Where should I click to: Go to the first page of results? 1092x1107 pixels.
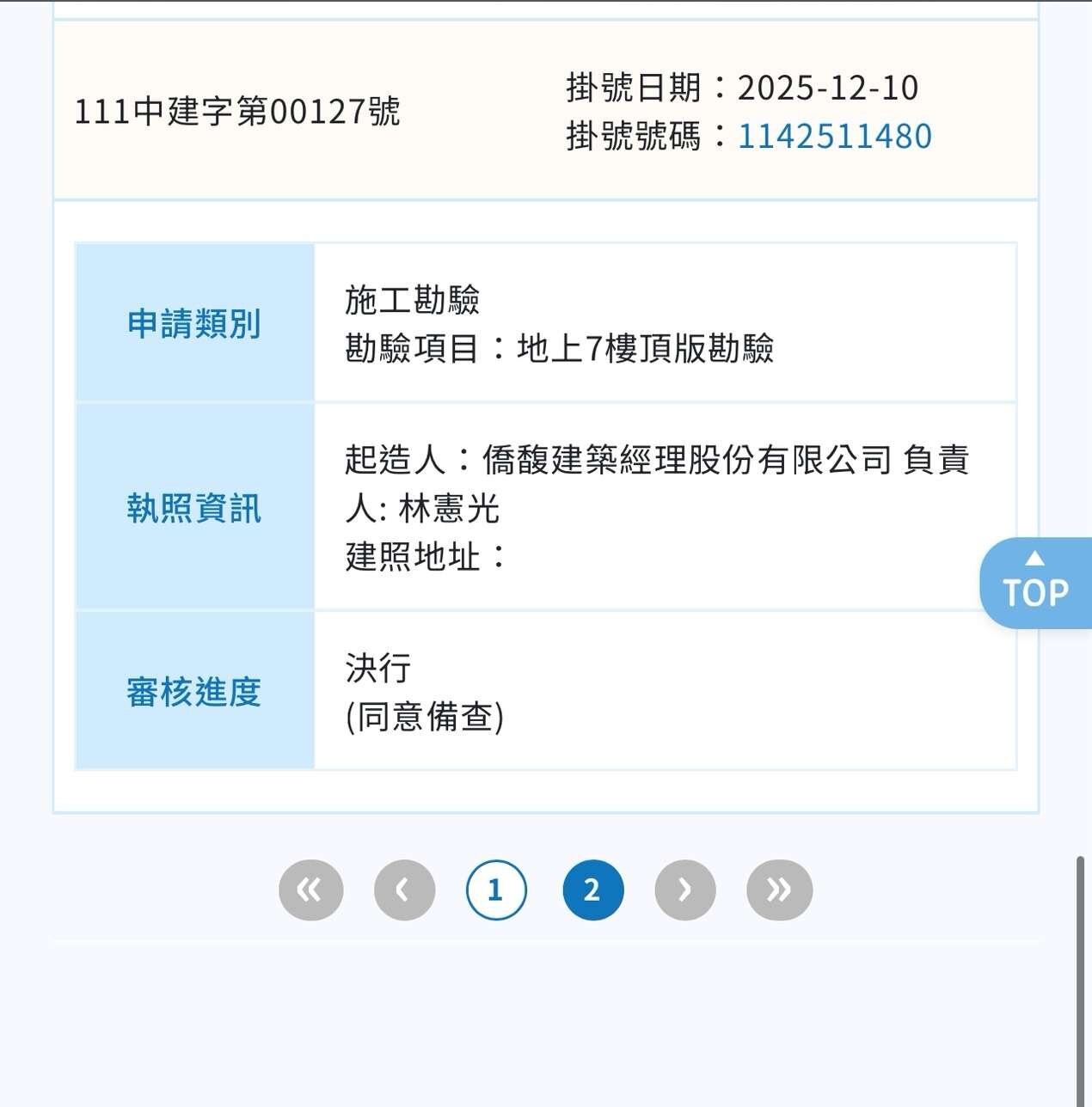pyautogui.click(x=310, y=890)
